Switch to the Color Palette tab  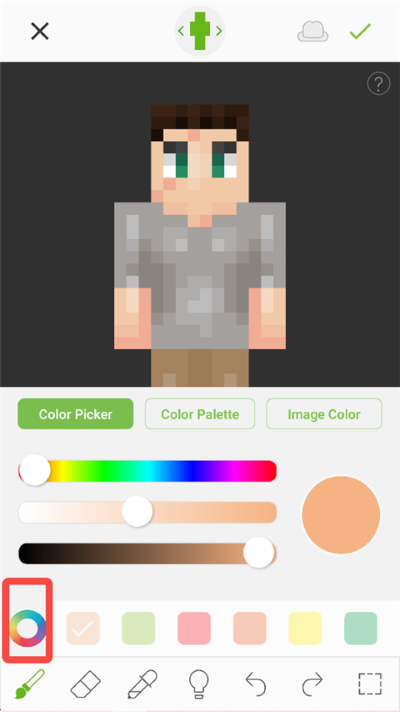(200, 414)
